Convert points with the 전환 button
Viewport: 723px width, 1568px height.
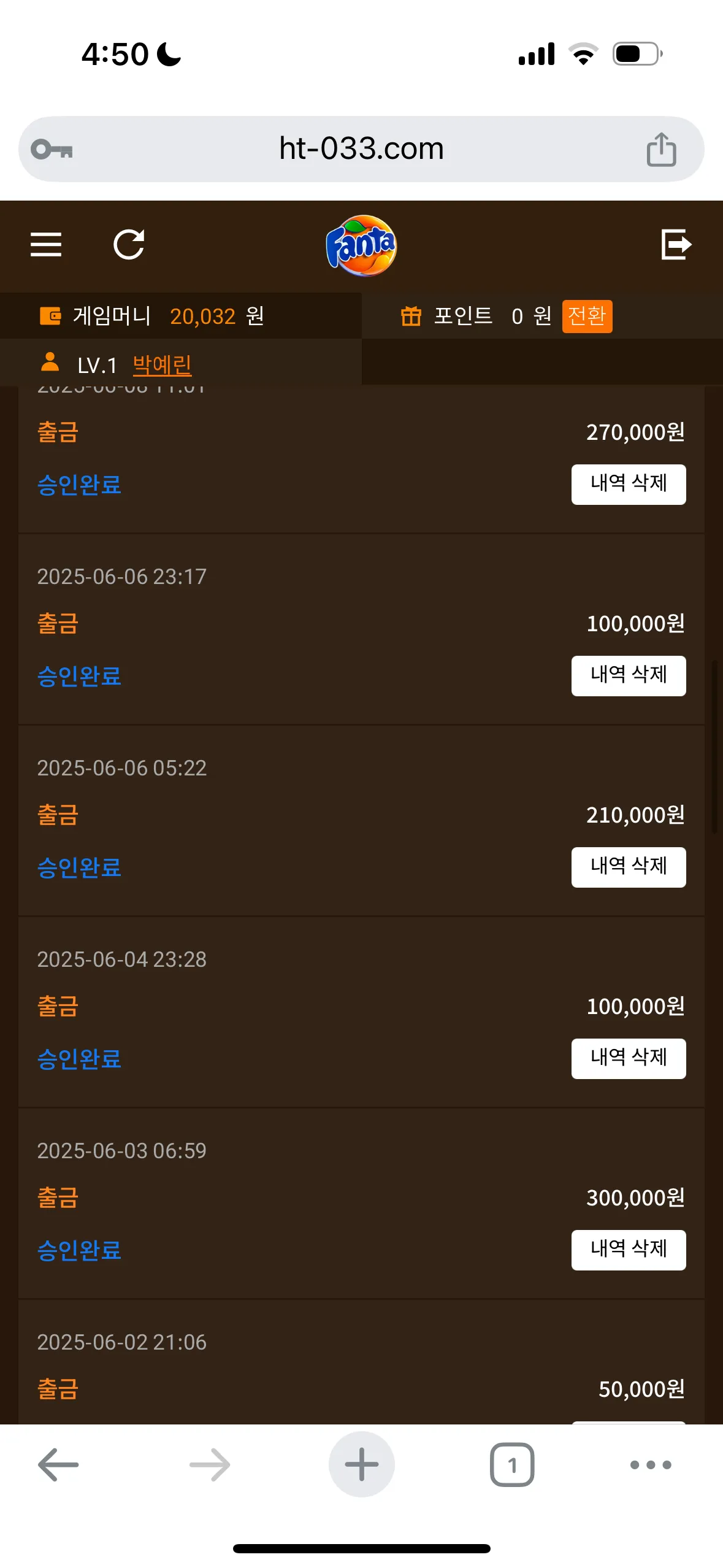(587, 316)
